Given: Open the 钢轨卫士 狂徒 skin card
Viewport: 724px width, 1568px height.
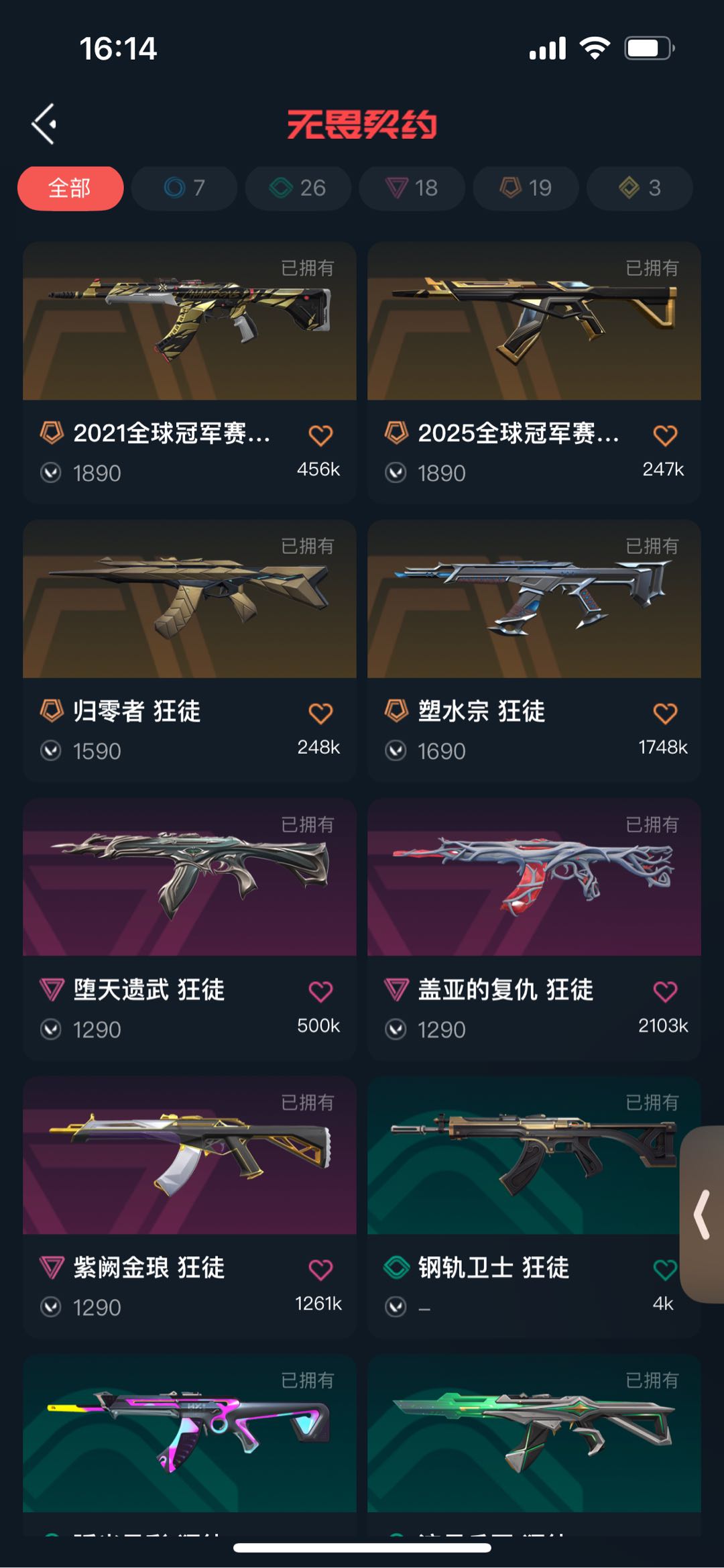Looking at the screenshot, I should point(534,1207).
